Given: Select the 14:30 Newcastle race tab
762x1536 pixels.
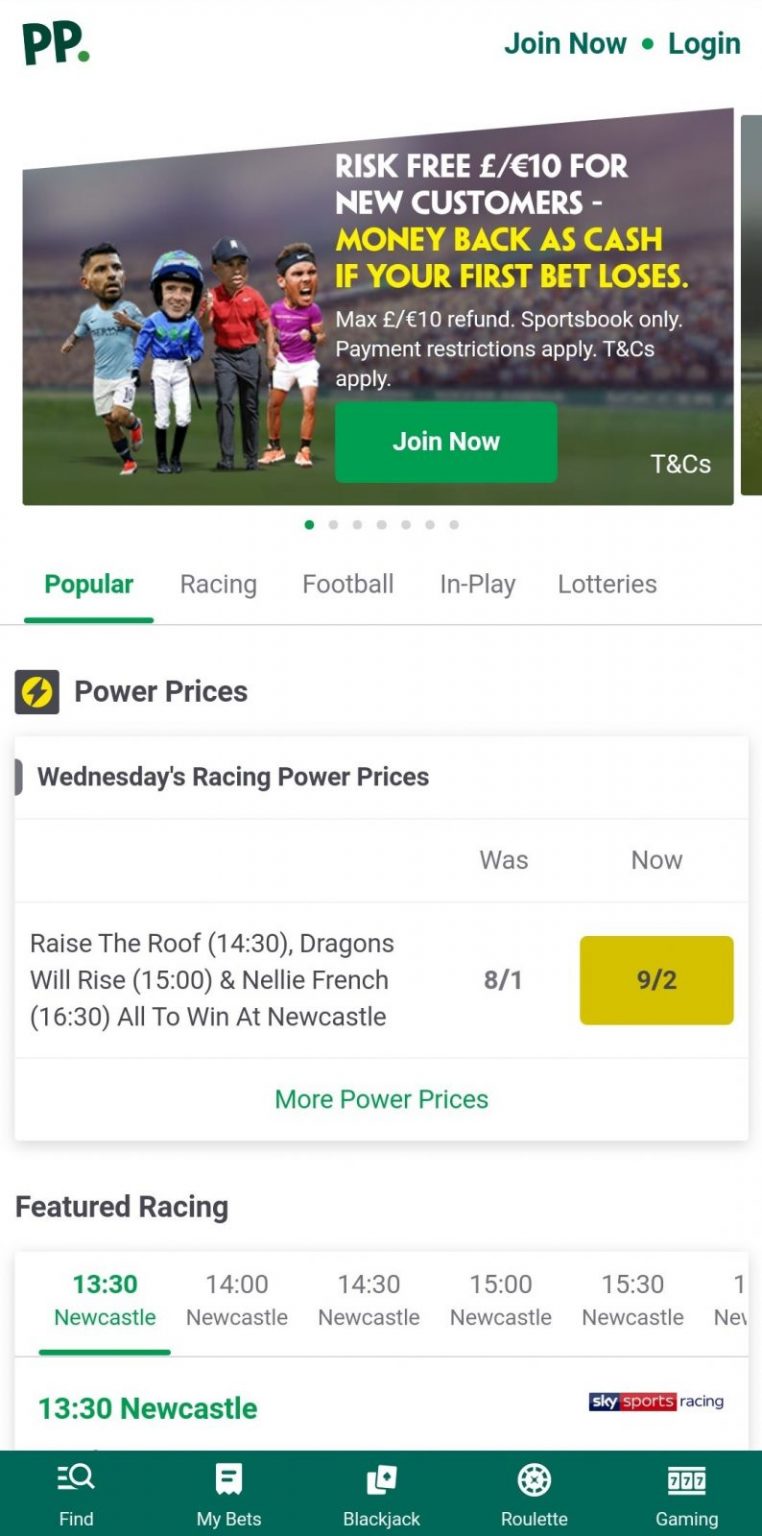Looking at the screenshot, I should click(369, 1298).
